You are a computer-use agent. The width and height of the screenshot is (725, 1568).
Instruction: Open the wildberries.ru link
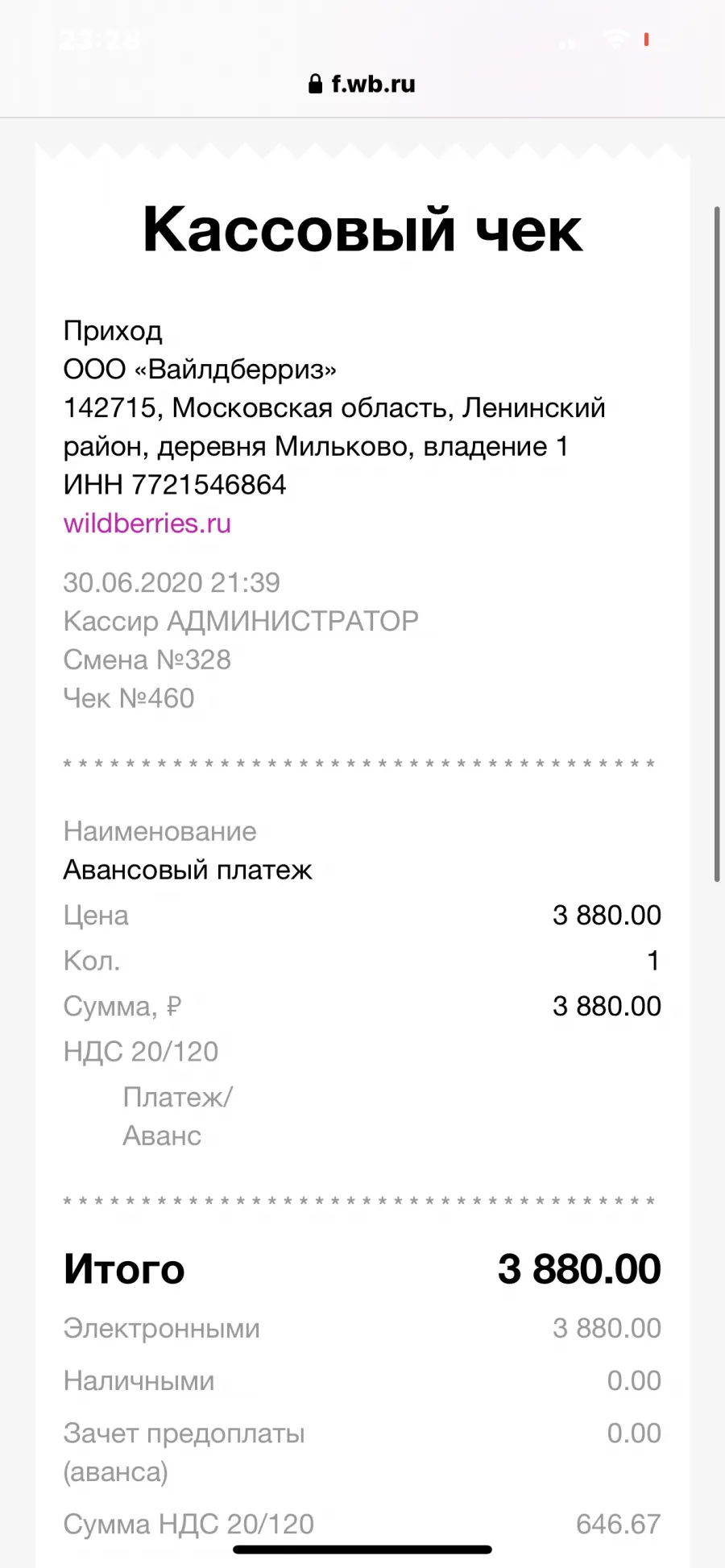tap(147, 523)
